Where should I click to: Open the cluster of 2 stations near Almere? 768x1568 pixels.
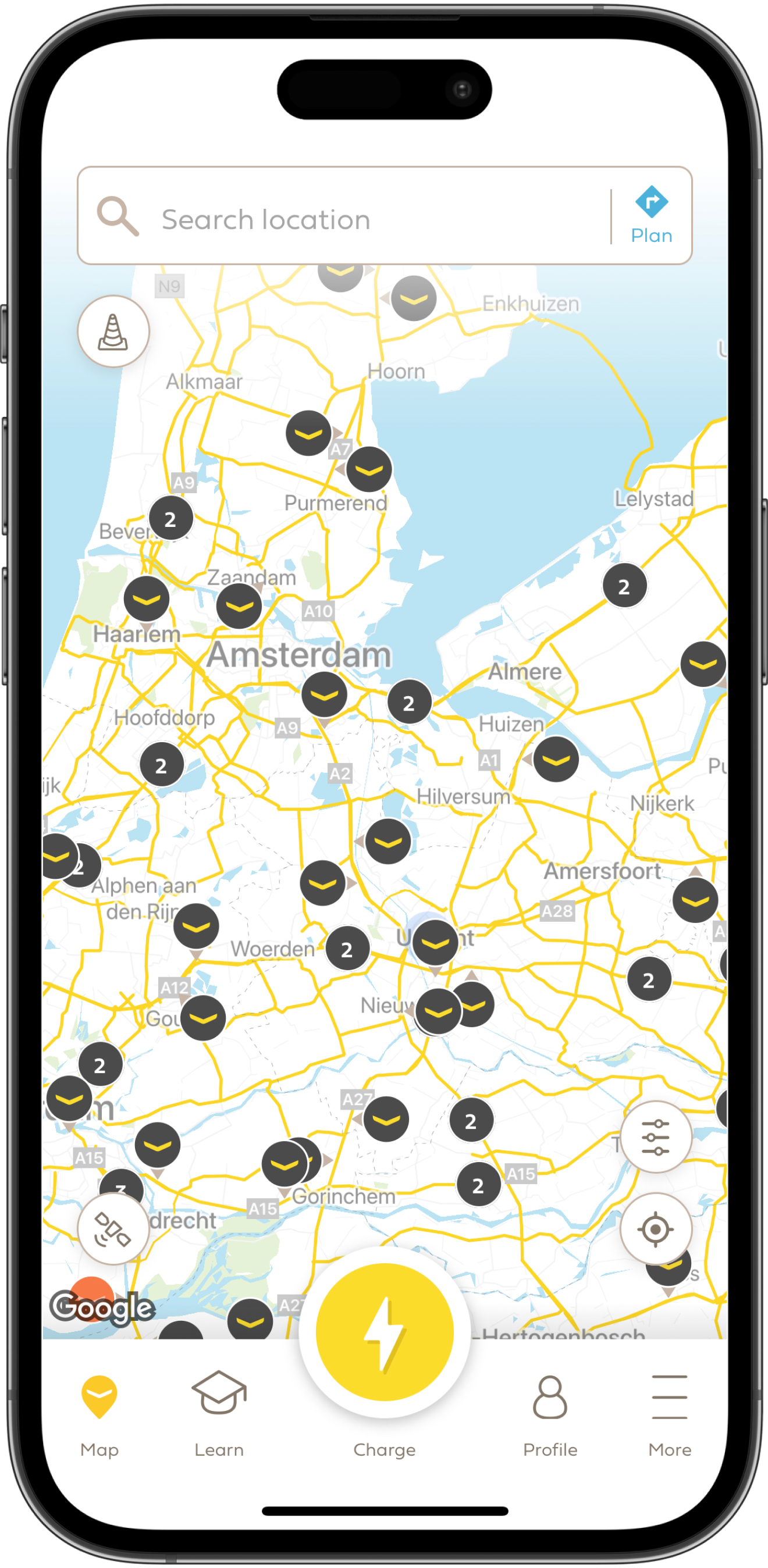409,703
